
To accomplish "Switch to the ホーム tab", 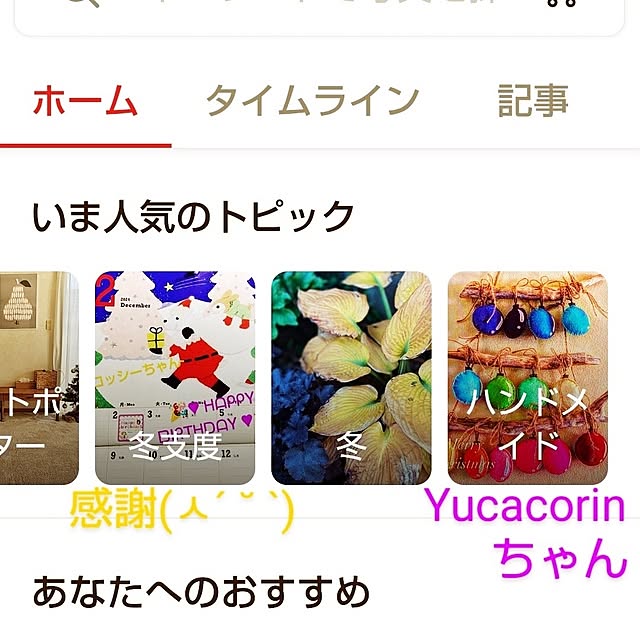I will point(84,101).
